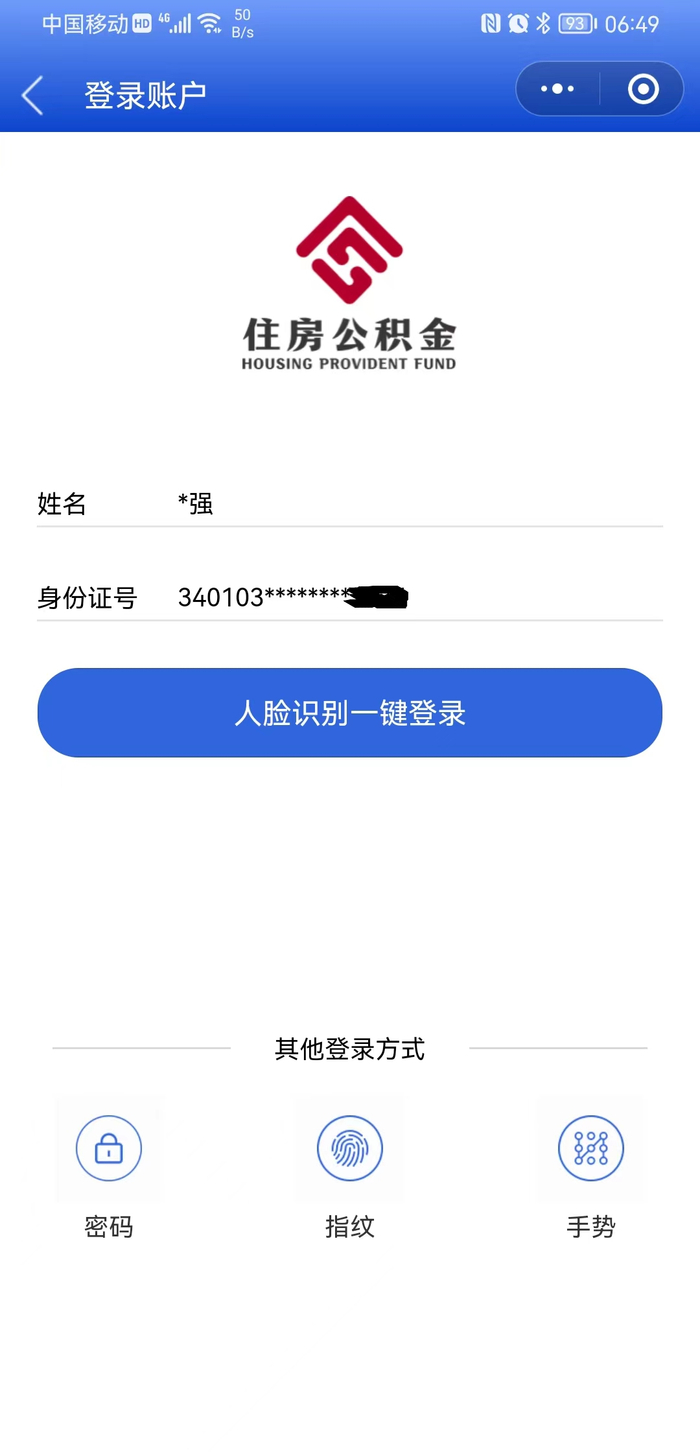Viewport: 700px width, 1454px height.
Task: Close the mini program via the circle icon
Action: click(x=643, y=90)
